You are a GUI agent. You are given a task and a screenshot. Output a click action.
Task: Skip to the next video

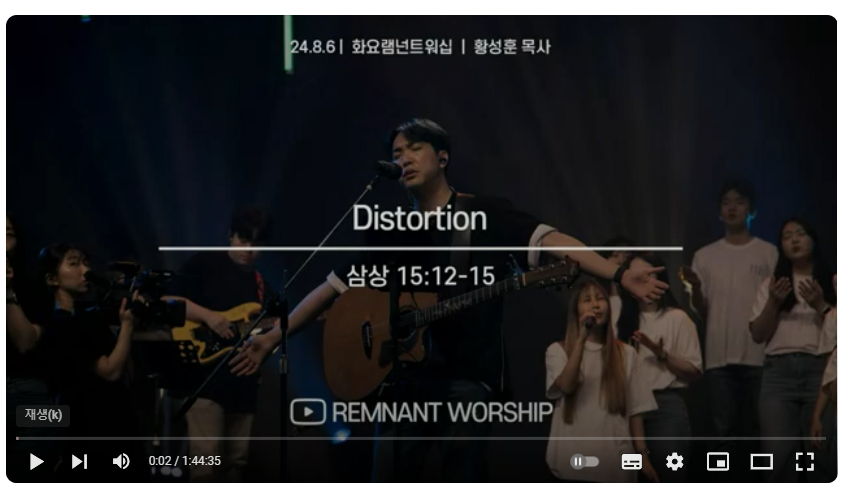pyautogui.click(x=79, y=461)
